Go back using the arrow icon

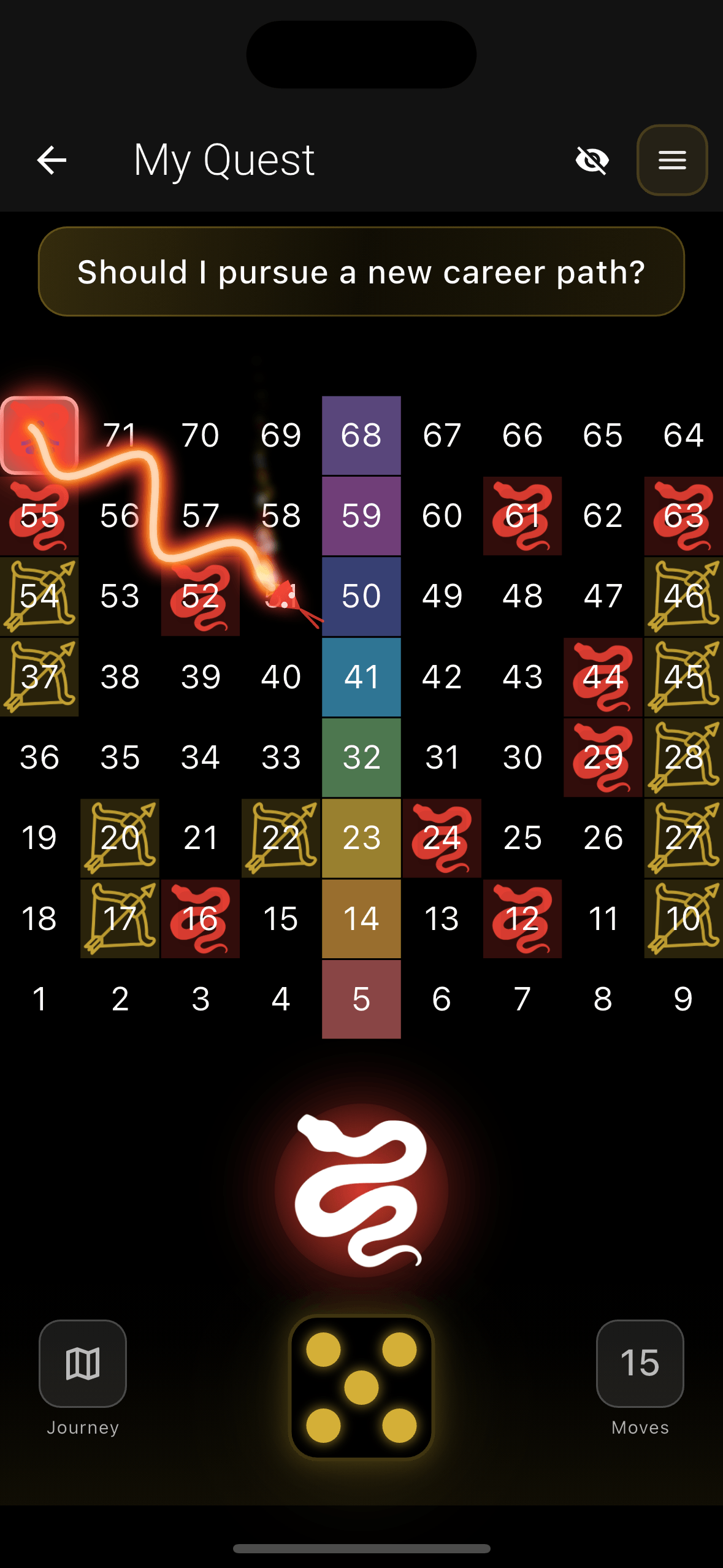pyautogui.click(x=52, y=160)
